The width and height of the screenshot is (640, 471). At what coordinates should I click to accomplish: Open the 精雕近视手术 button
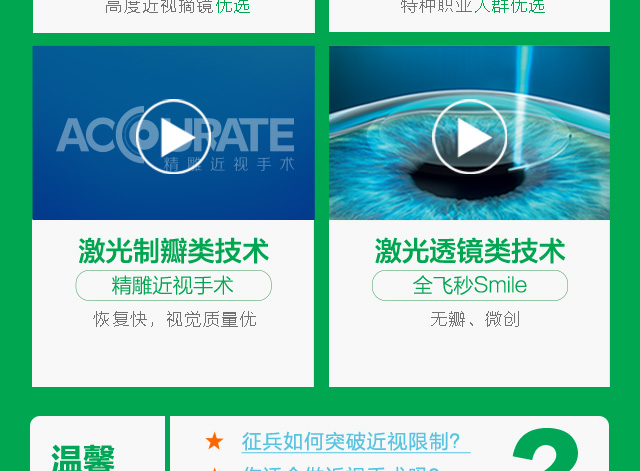(x=173, y=286)
